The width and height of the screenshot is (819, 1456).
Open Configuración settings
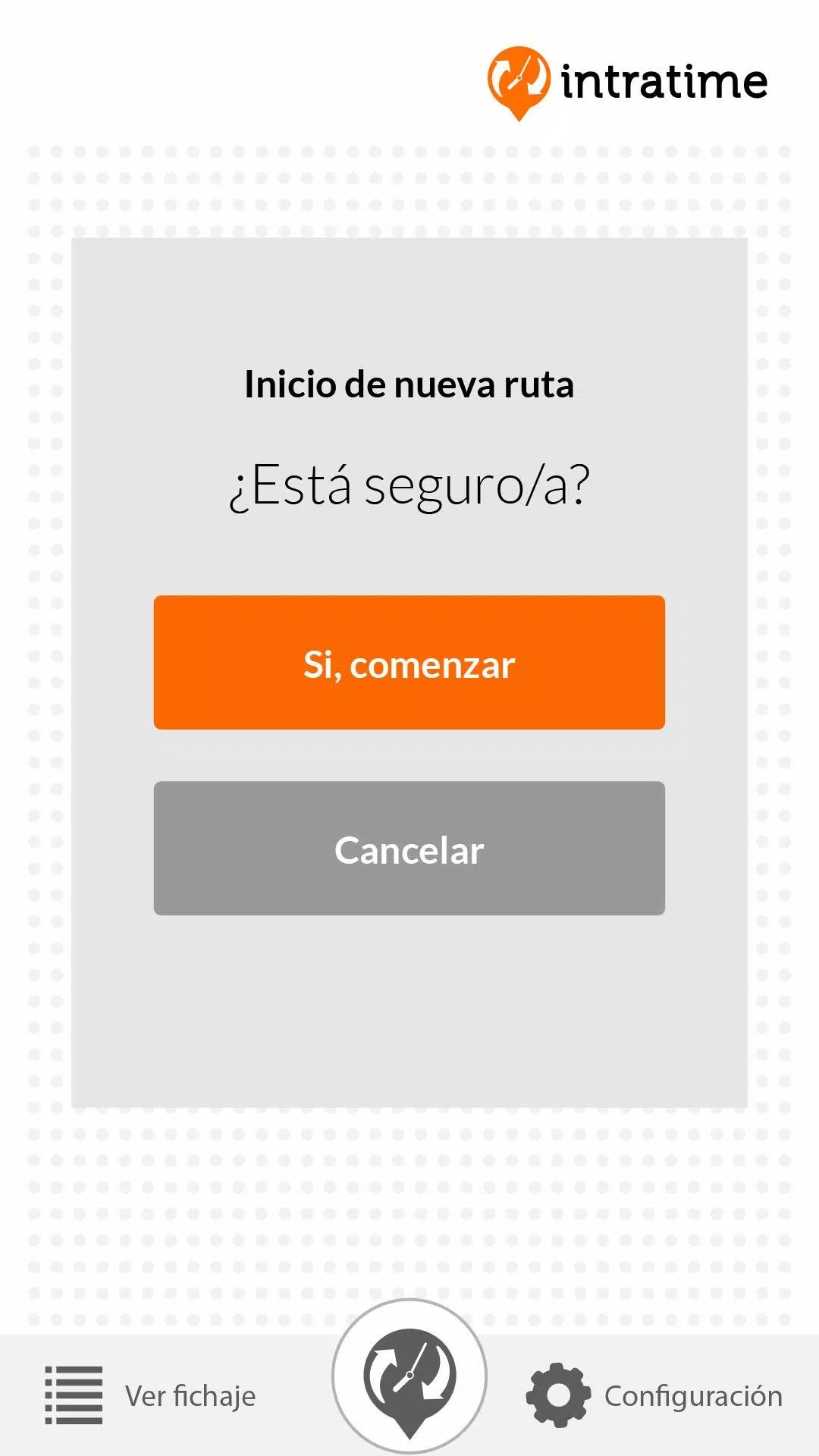pyautogui.click(x=654, y=1395)
